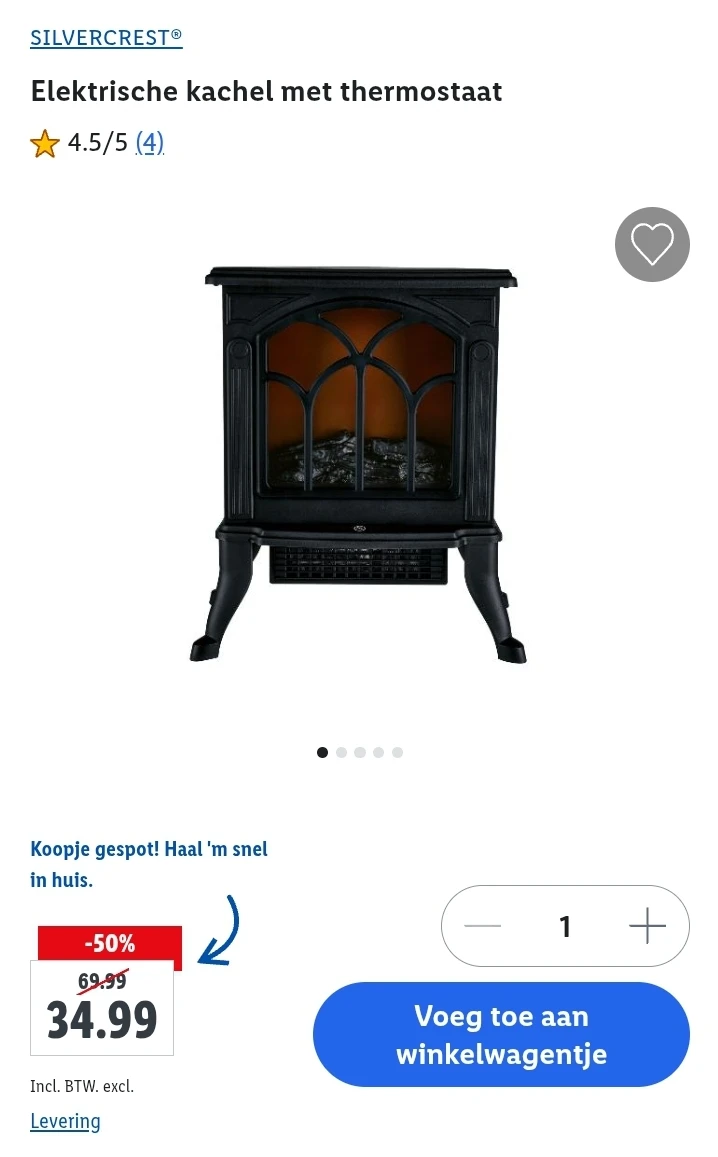Image resolution: width=718 pixels, height=1157 pixels.
Task: Tap Voeg toe aan winkelwagentje
Action: click(x=501, y=1034)
